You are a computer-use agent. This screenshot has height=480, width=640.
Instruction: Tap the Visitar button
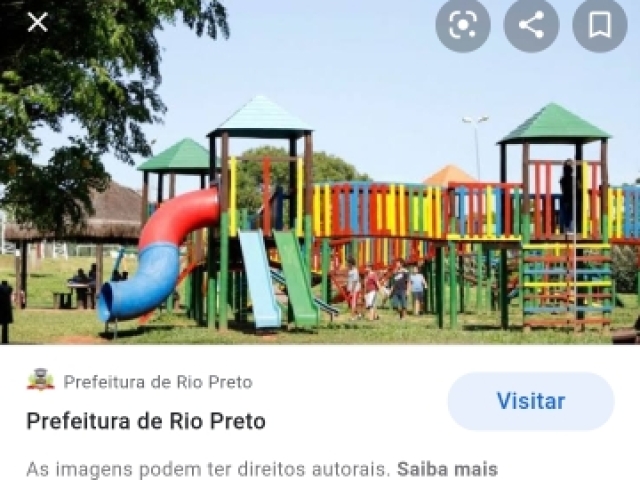[530, 402]
